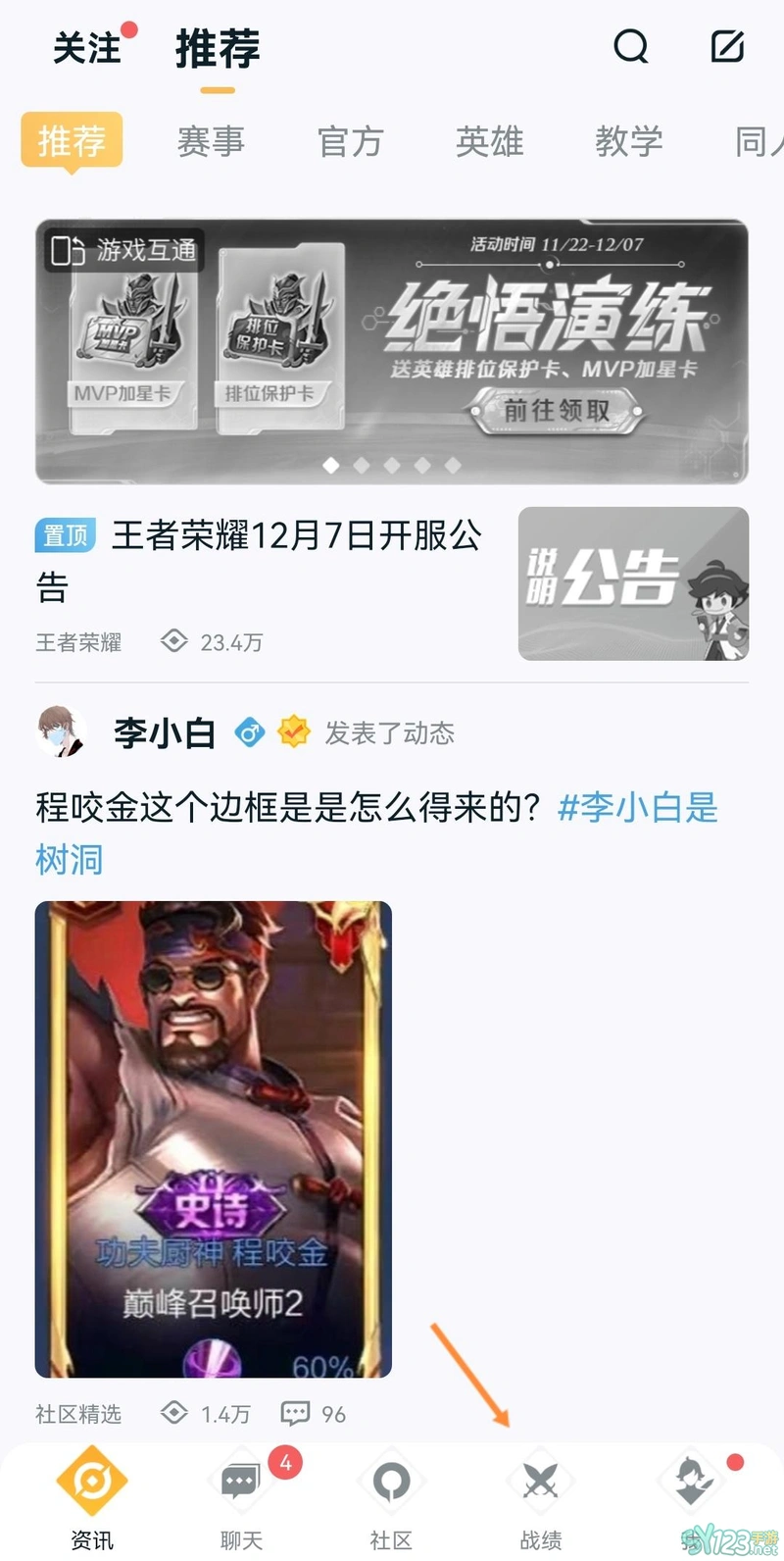This screenshot has width=784, height=1561.
Task: Open 李小白's profile avatar
Action: pyautogui.click(x=61, y=732)
